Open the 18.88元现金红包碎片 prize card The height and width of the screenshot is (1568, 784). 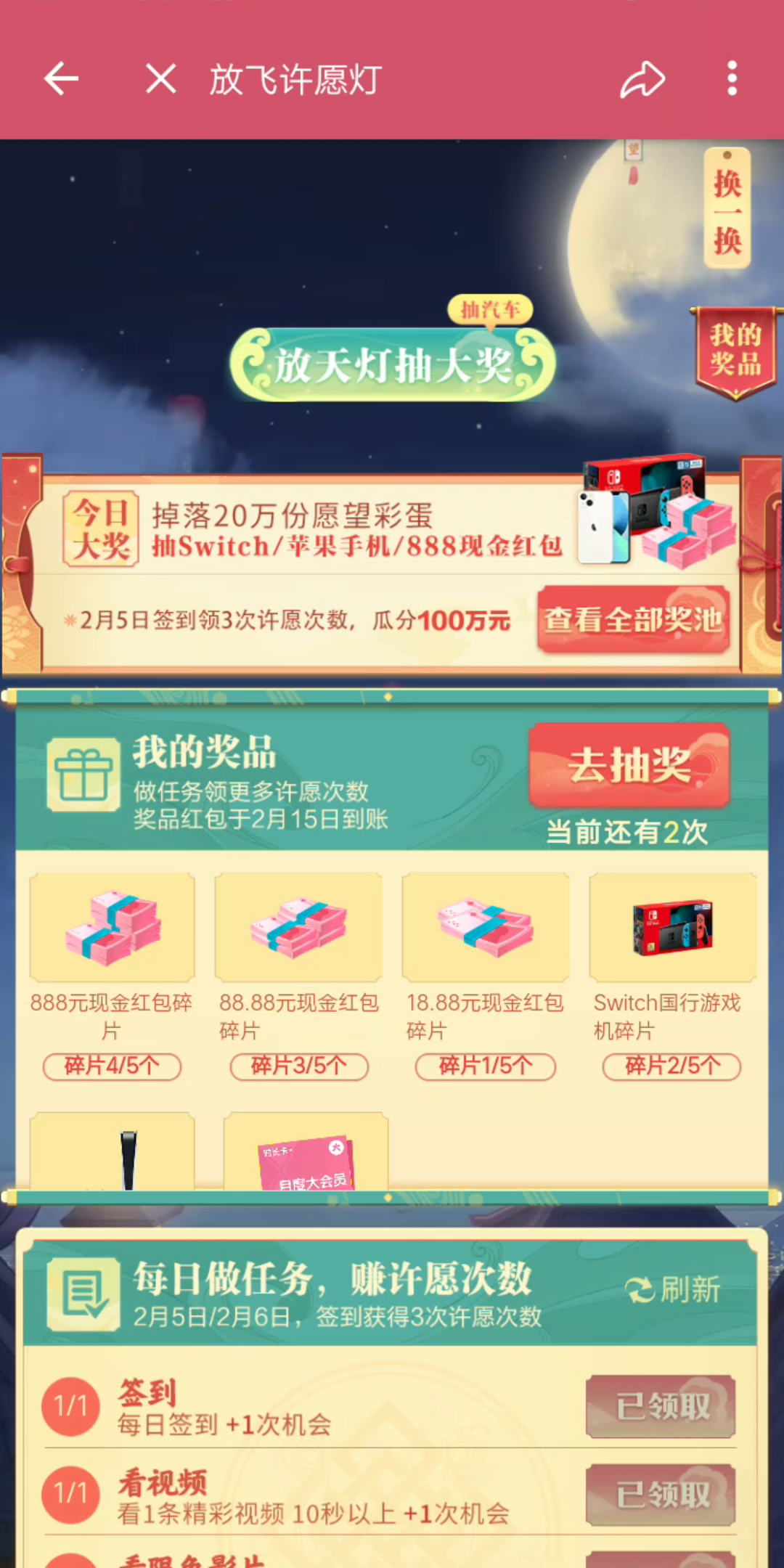485,929
